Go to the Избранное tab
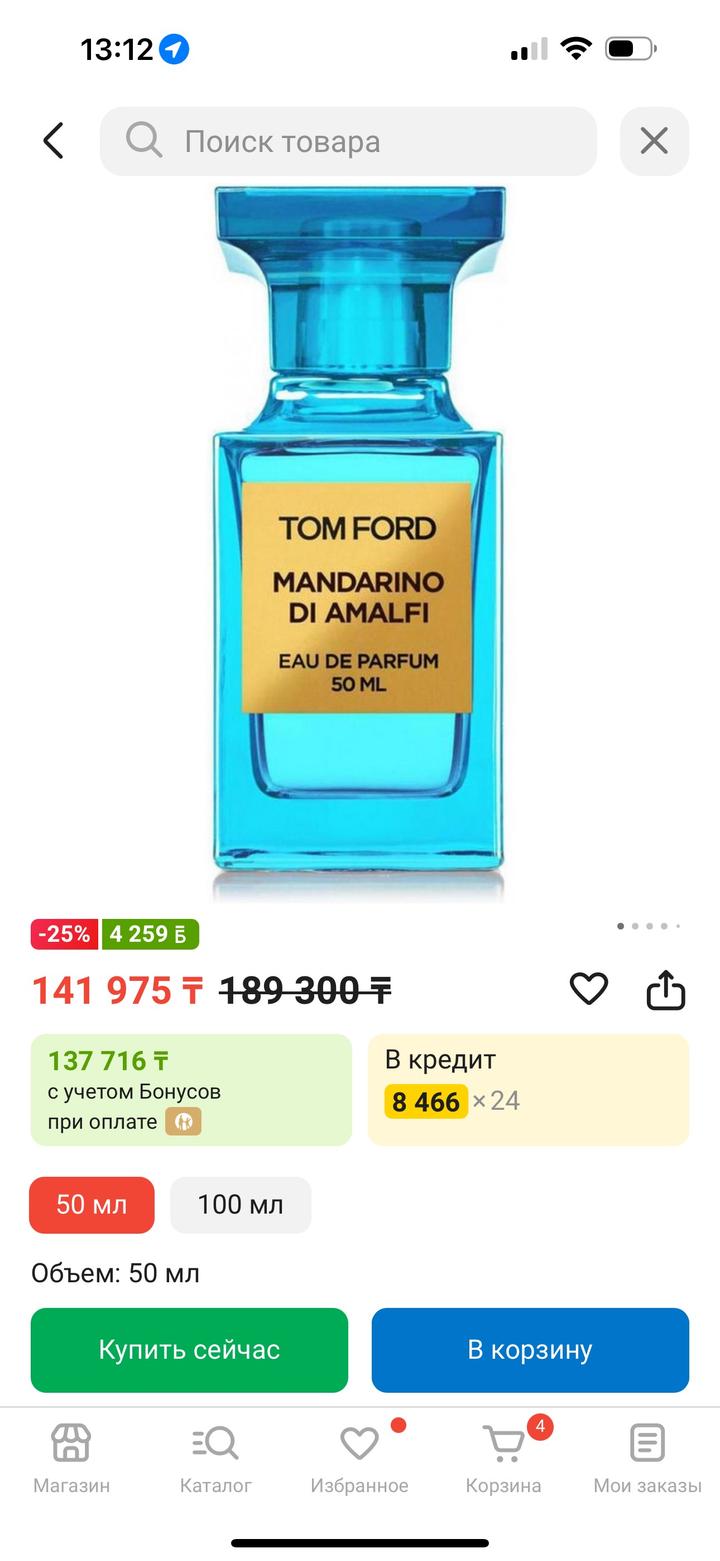Screen dimensions: 720x1561 [359, 1458]
